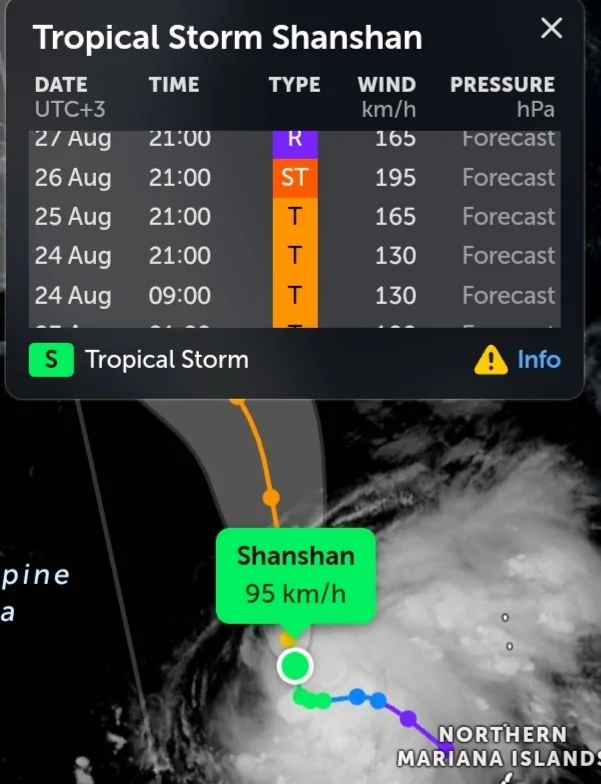Tap the green current storm position marker
This screenshot has height=784, width=601.
pyautogui.click(x=294, y=665)
